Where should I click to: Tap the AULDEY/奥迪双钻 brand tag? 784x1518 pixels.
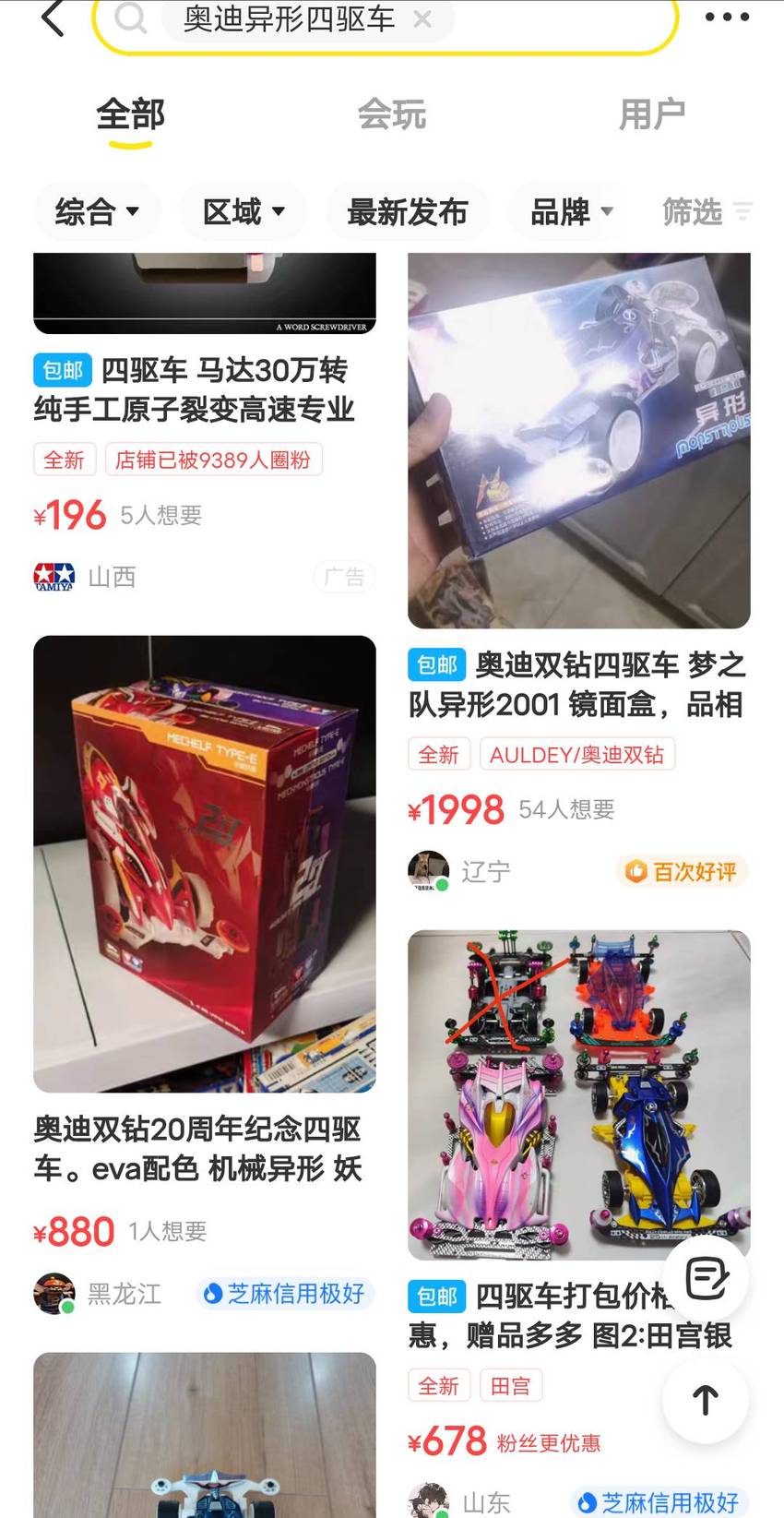(x=577, y=755)
